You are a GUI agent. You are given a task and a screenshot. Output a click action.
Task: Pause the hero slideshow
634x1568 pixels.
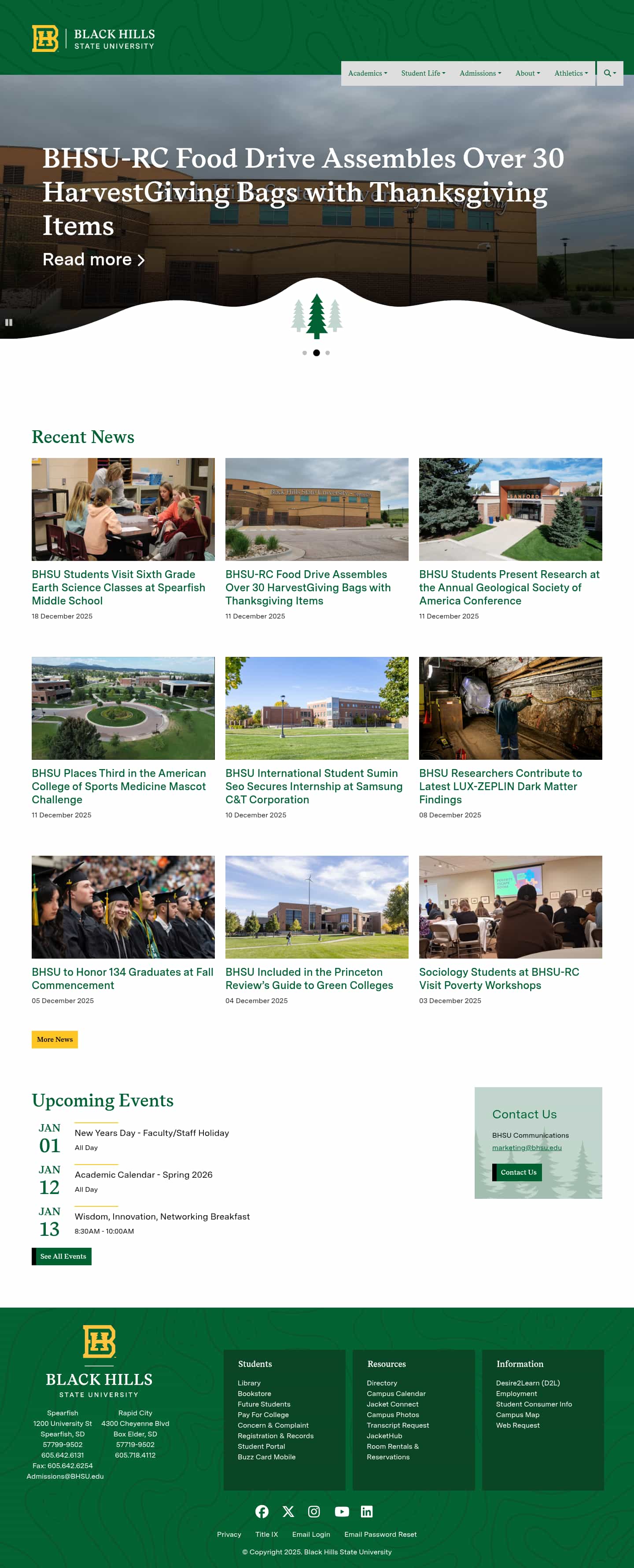tap(8, 322)
